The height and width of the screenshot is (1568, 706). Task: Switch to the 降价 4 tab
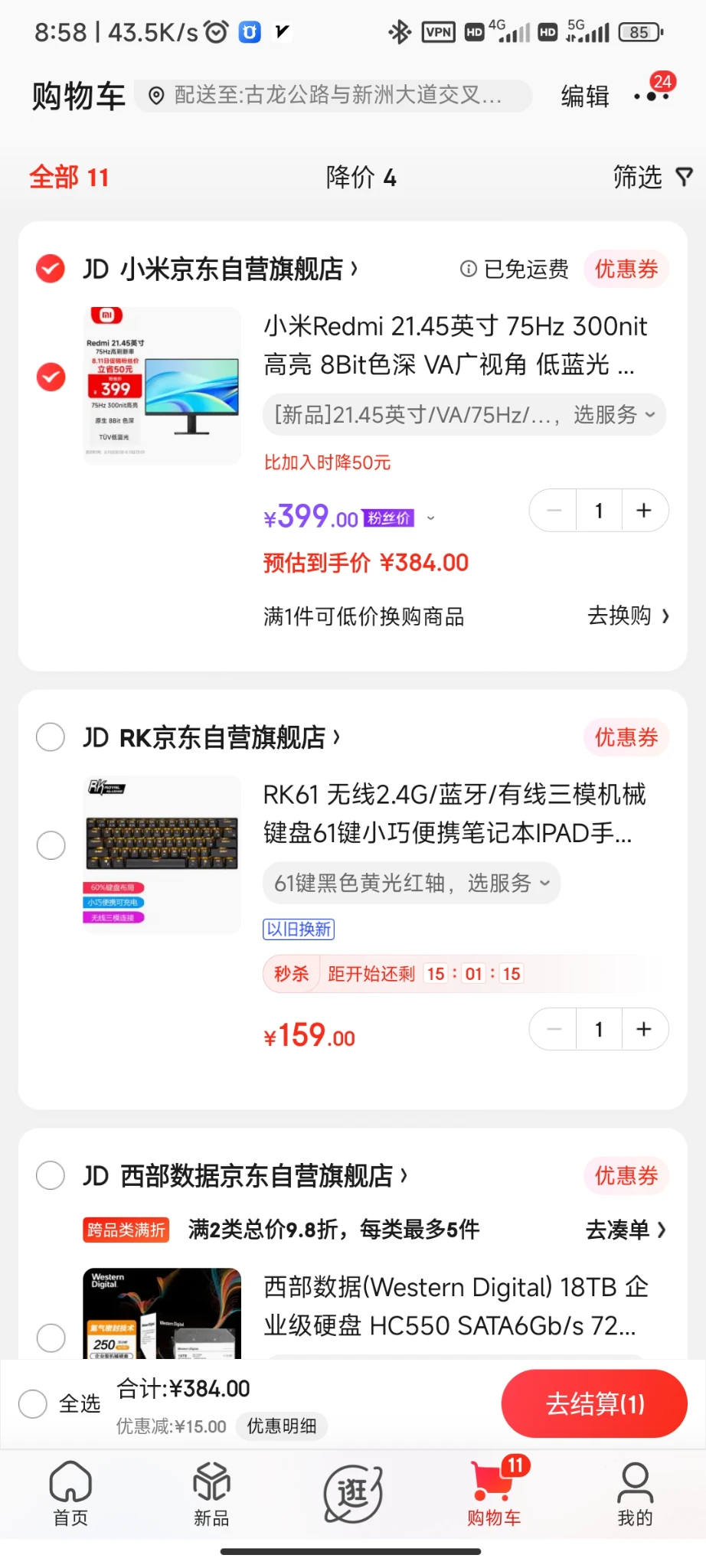pyautogui.click(x=361, y=178)
